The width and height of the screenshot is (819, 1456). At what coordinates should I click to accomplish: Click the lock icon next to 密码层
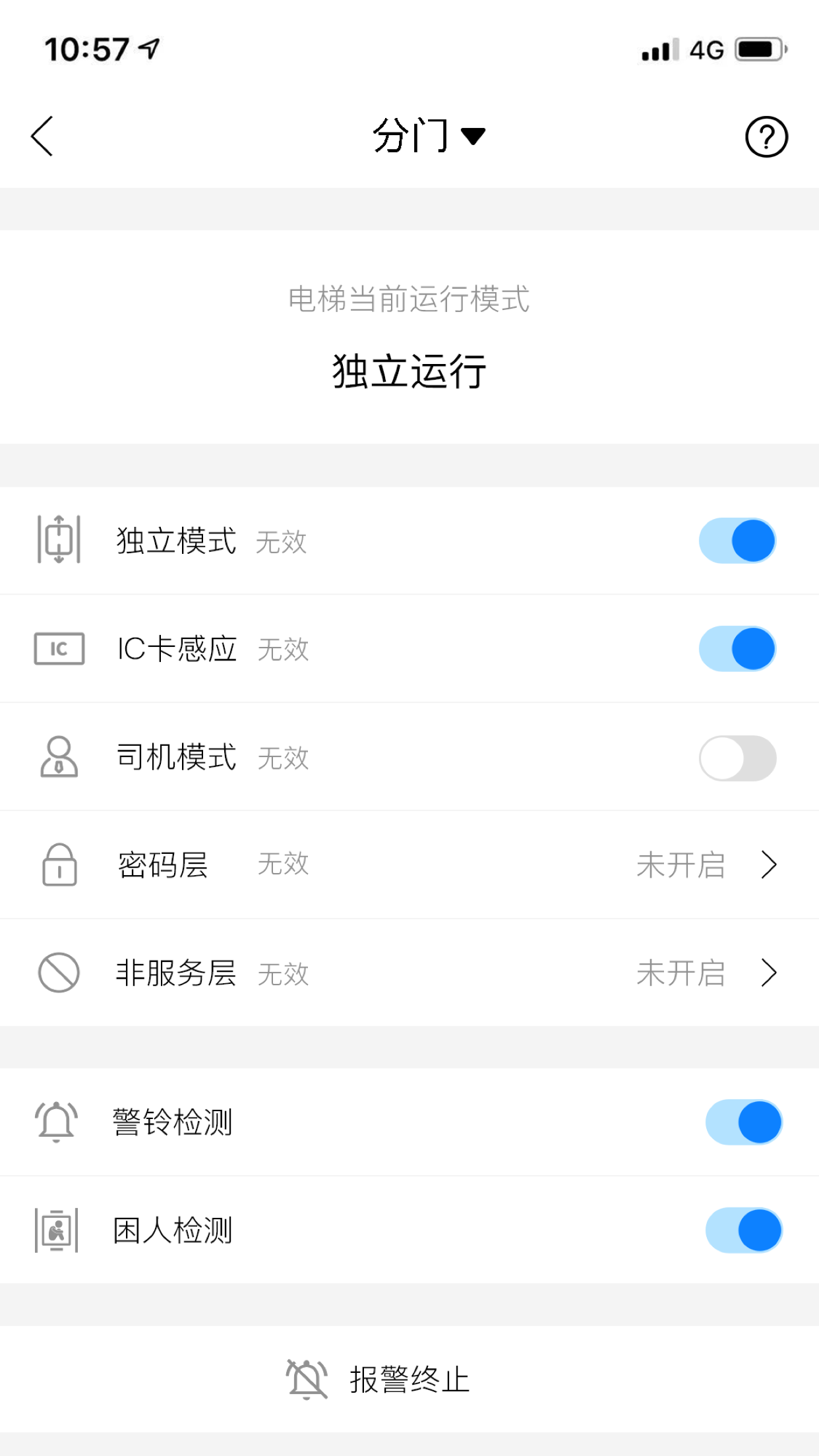coord(59,864)
